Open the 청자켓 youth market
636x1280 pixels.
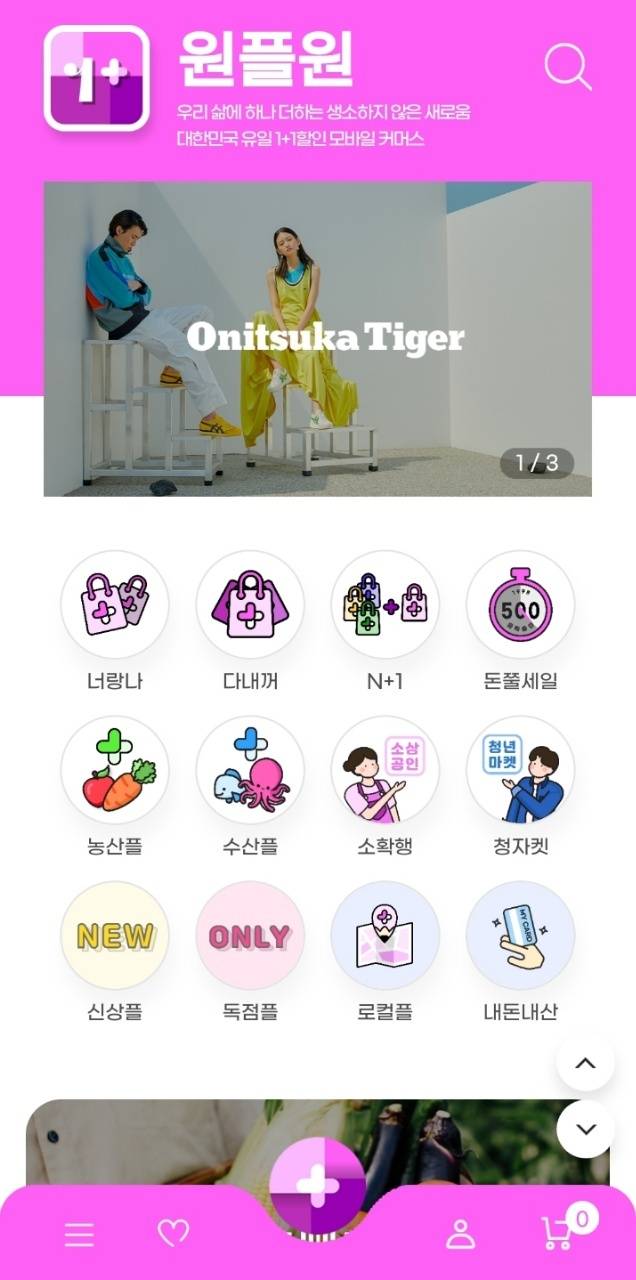point(520,769)
